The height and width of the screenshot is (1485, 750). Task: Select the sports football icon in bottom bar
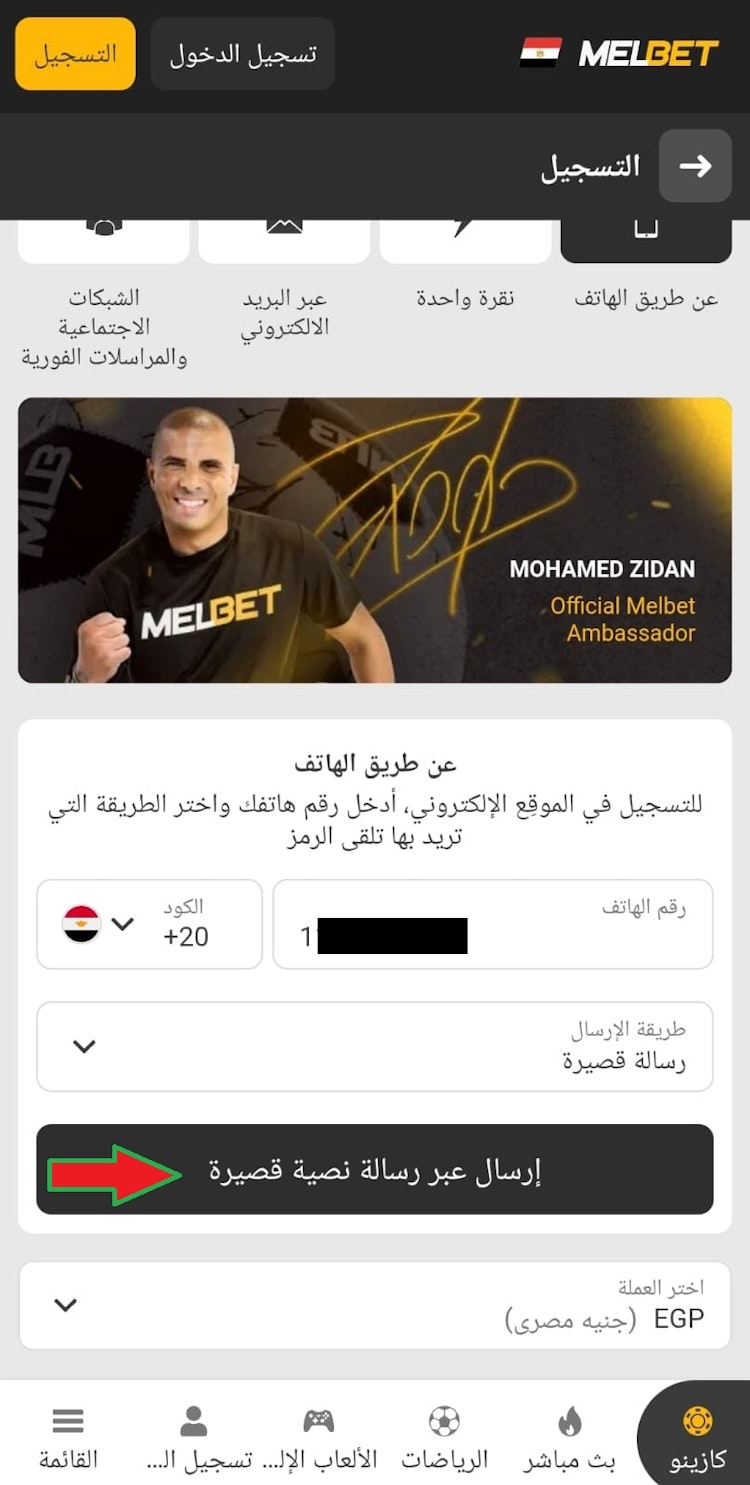[443, 1419]
